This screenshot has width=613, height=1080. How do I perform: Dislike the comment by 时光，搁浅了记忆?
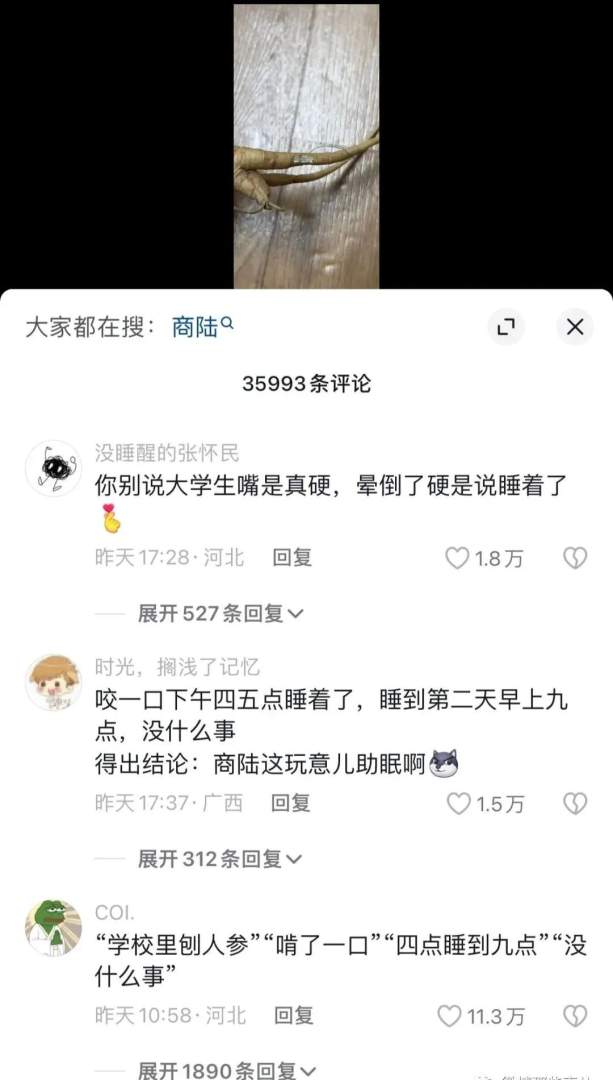[574, 803]
